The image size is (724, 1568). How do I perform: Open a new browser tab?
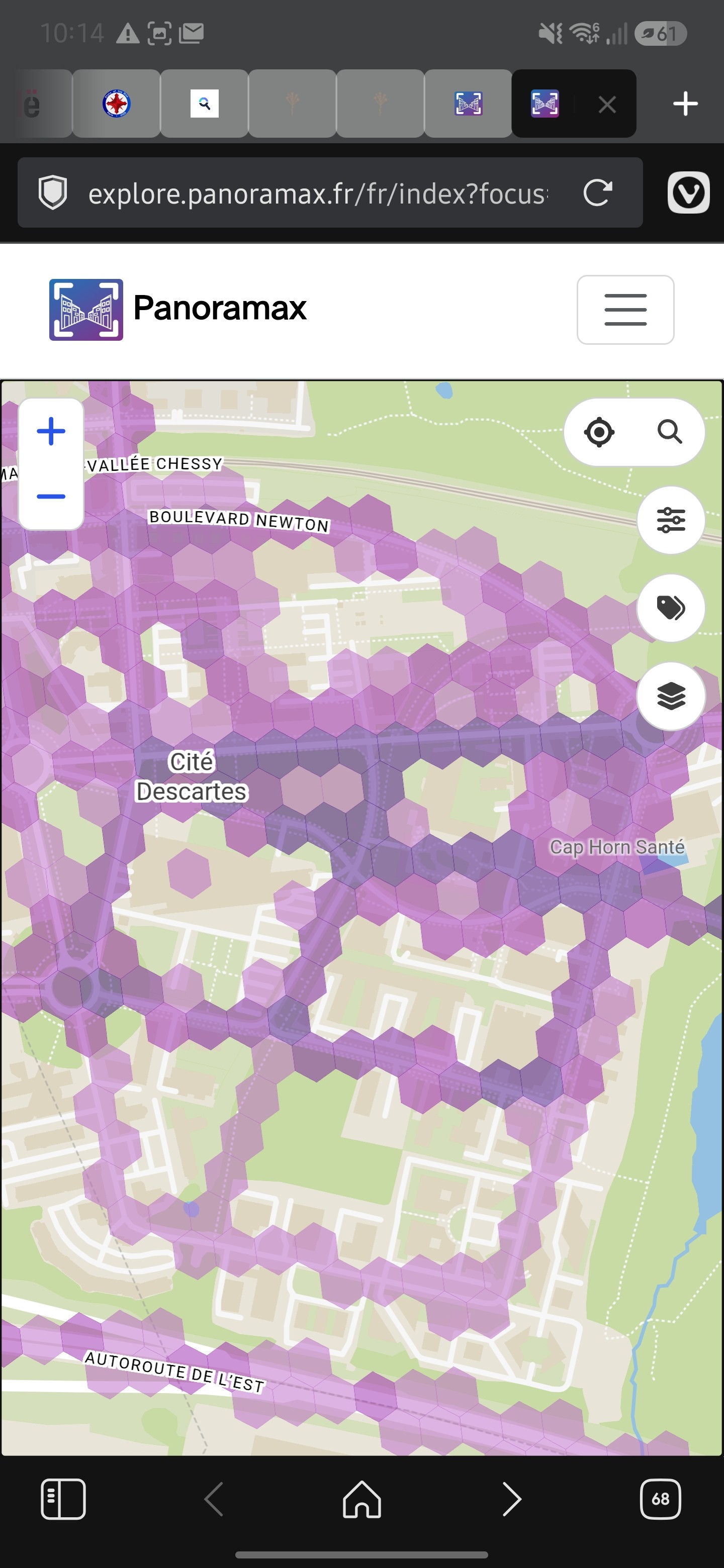click(x=685, y=104)
